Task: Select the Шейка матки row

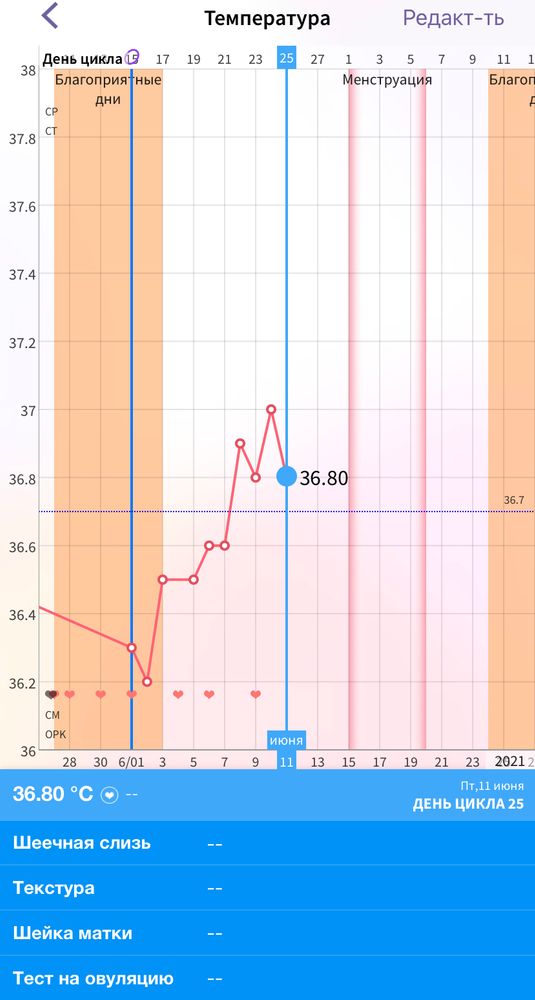Action: click(x=267, y=933)
